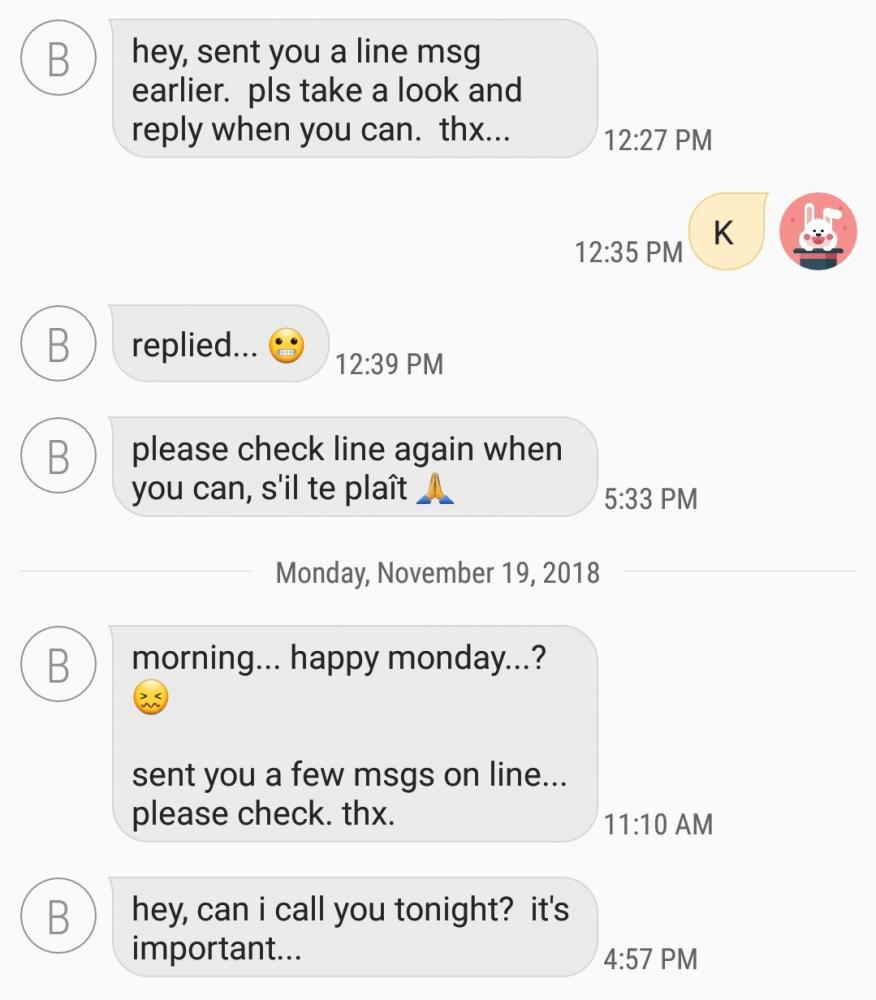Tap the 'morning... happy monday' message bubble
876x1000 pixels.
[x=354, y=733]
